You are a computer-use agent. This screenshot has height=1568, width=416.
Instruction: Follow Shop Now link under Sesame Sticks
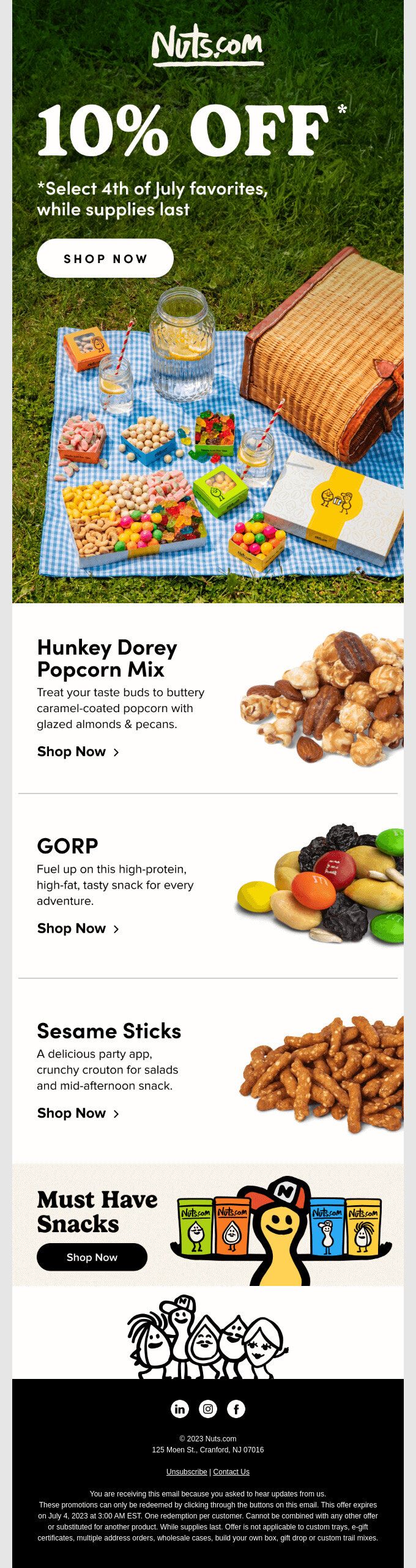click(78, 1113)
